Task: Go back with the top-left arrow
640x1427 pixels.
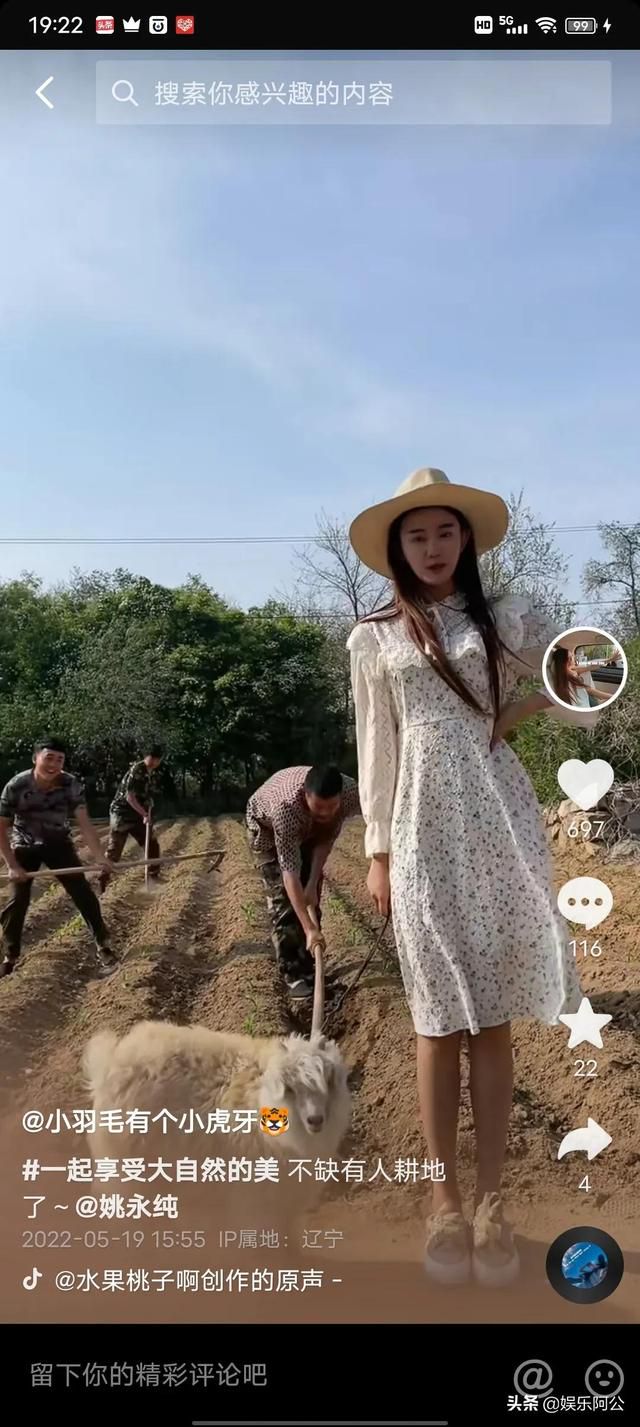Action: point(44,93)
